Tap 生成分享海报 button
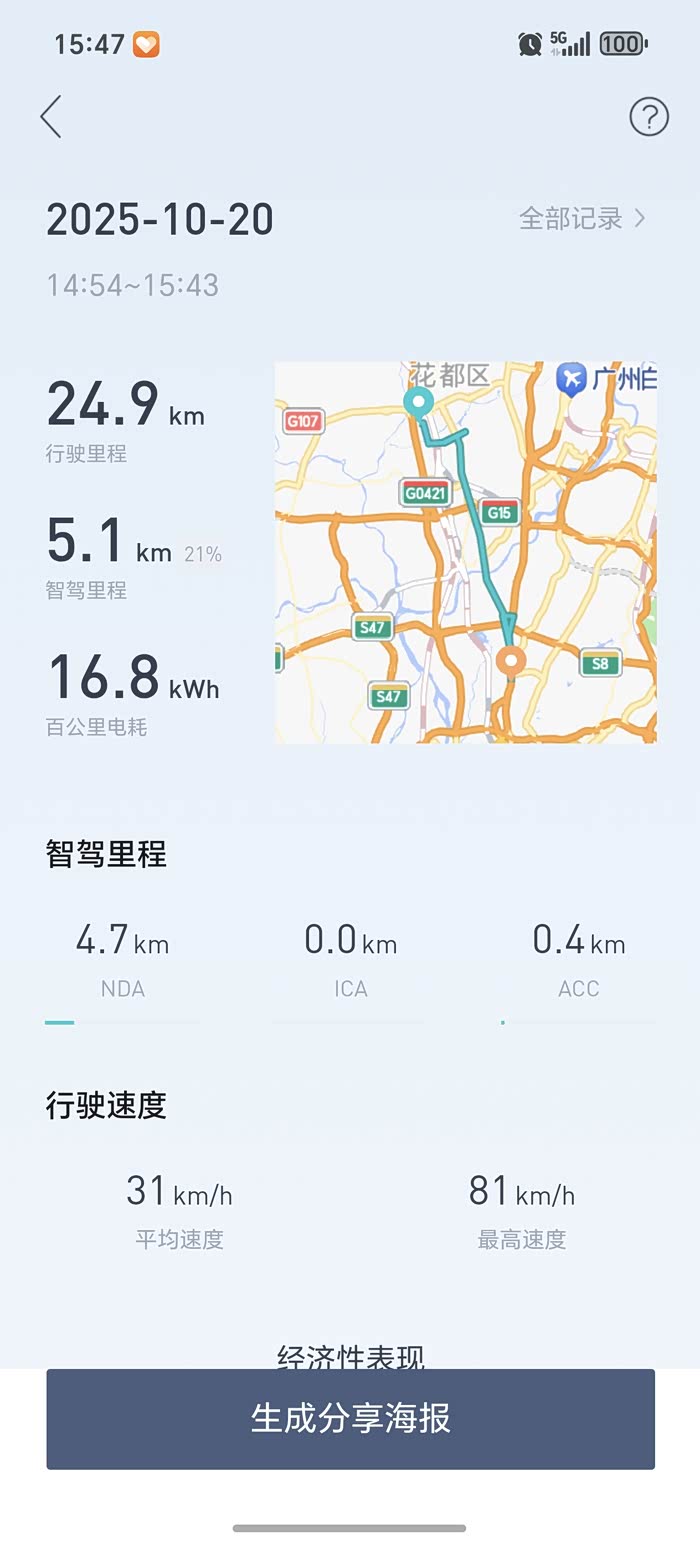This screenshot has width=700, height=1550. click(350, 1418)
